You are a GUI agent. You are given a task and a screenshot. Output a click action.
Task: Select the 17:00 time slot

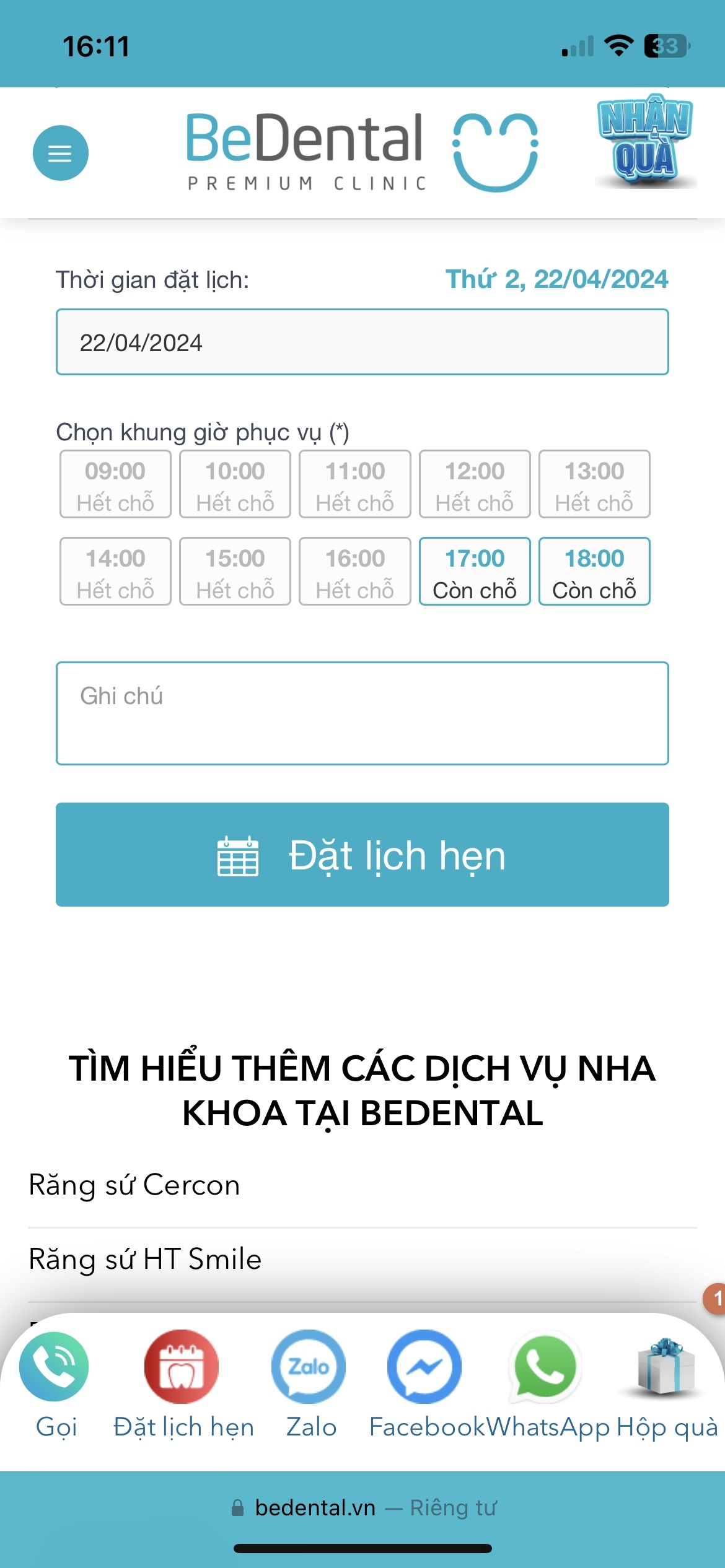(475, 572)
